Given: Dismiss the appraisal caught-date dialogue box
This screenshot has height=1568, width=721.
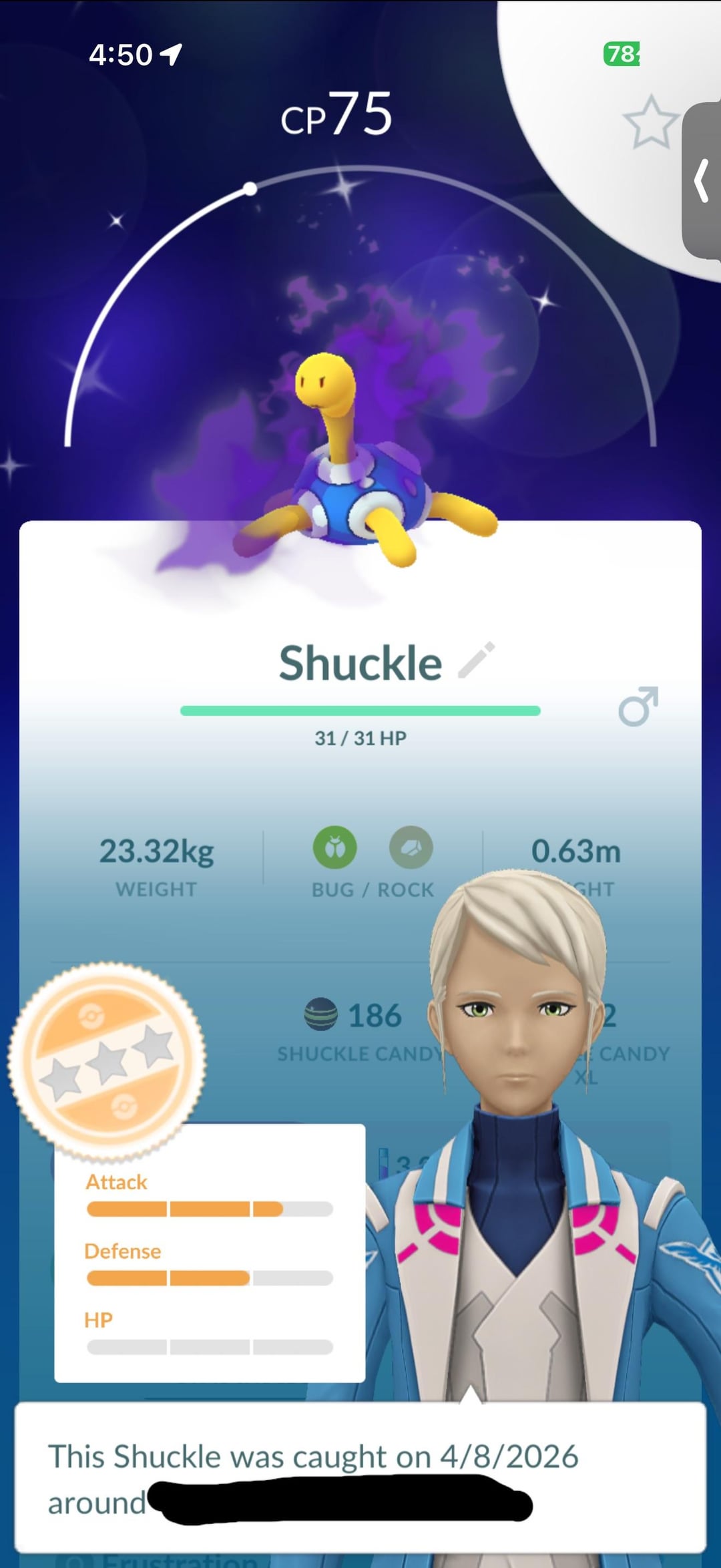Looking at the screenshot, I should [x=360, y=1477].
